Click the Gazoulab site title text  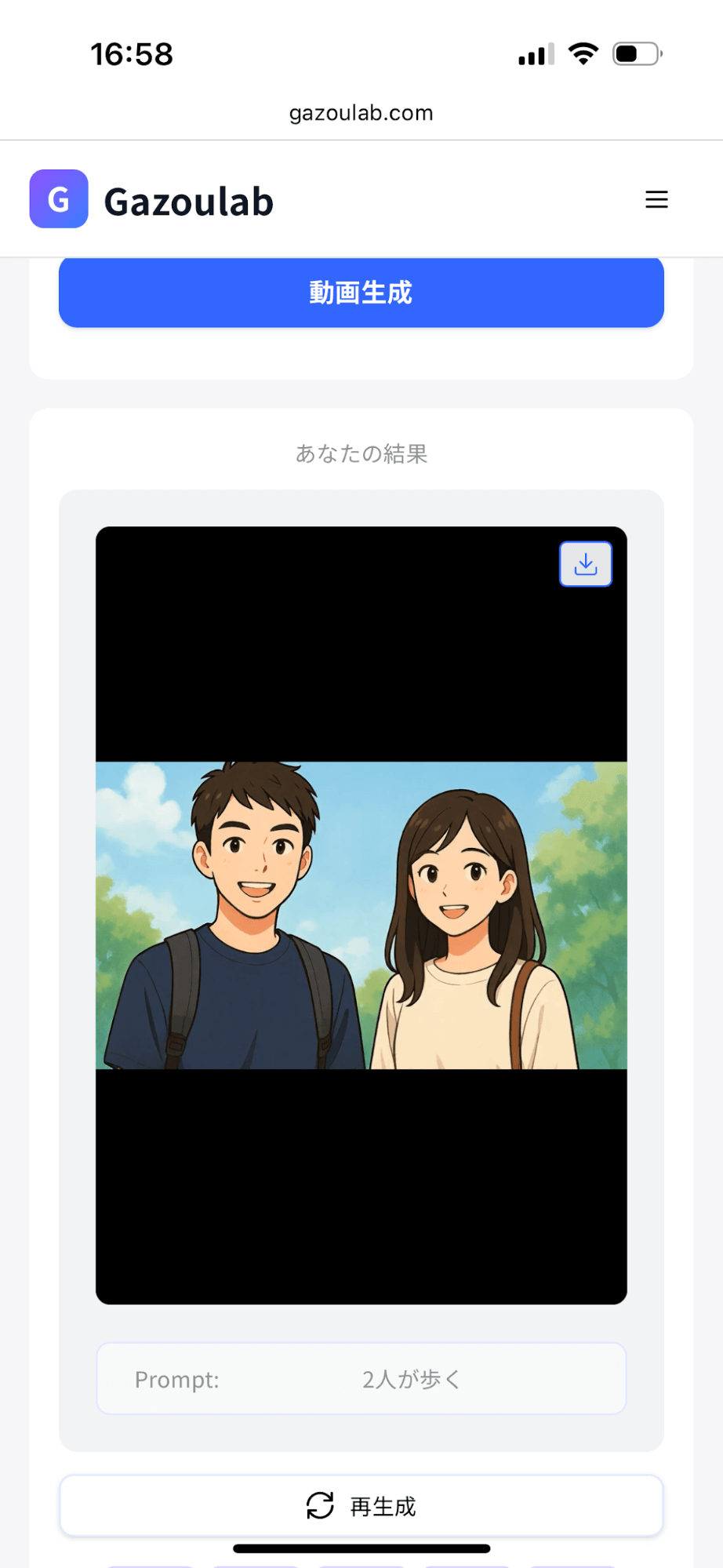click(x=188, y=199)
